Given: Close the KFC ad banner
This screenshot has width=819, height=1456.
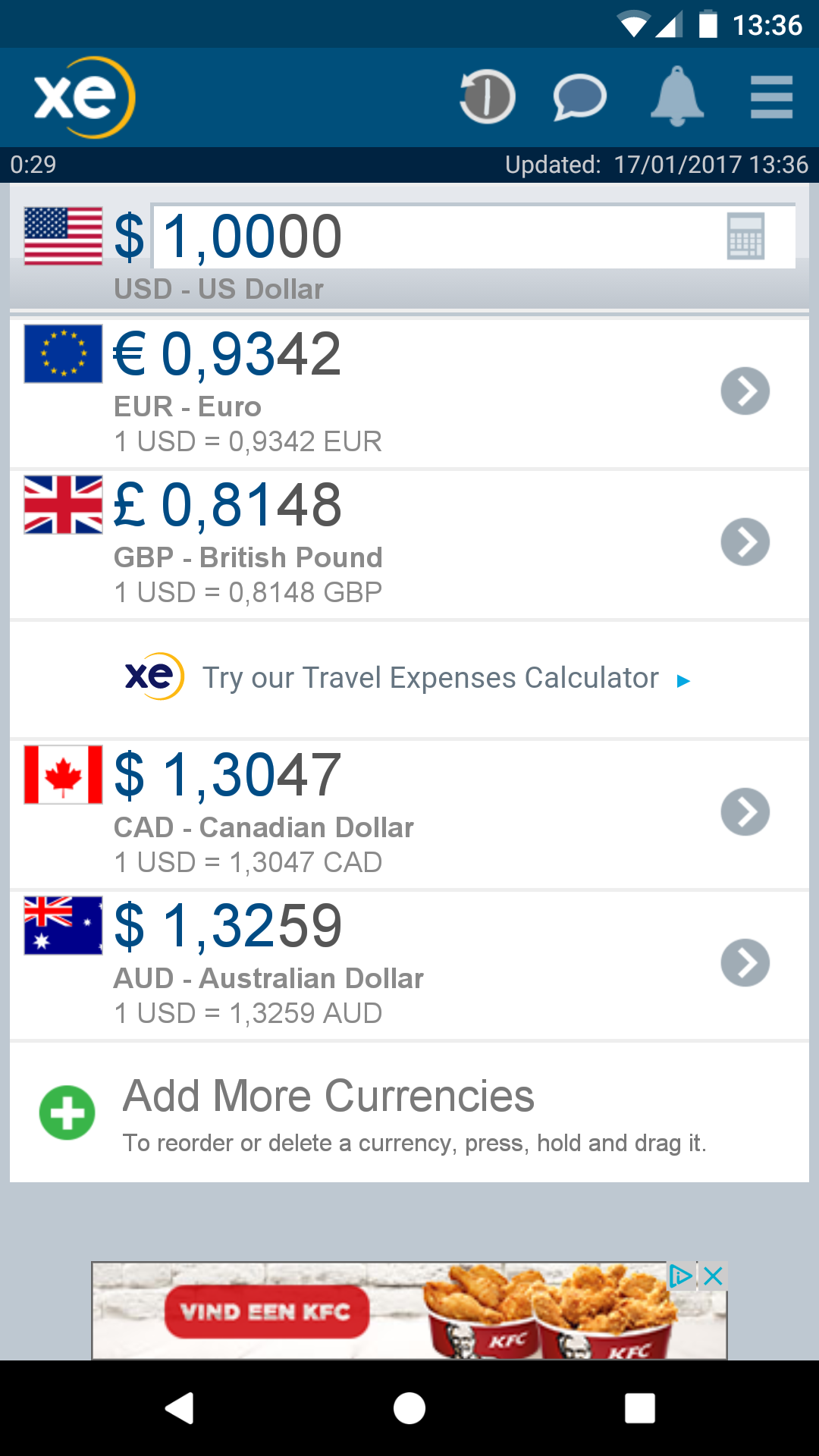Looking at the screenshot, I should (x=713, y=1276).
